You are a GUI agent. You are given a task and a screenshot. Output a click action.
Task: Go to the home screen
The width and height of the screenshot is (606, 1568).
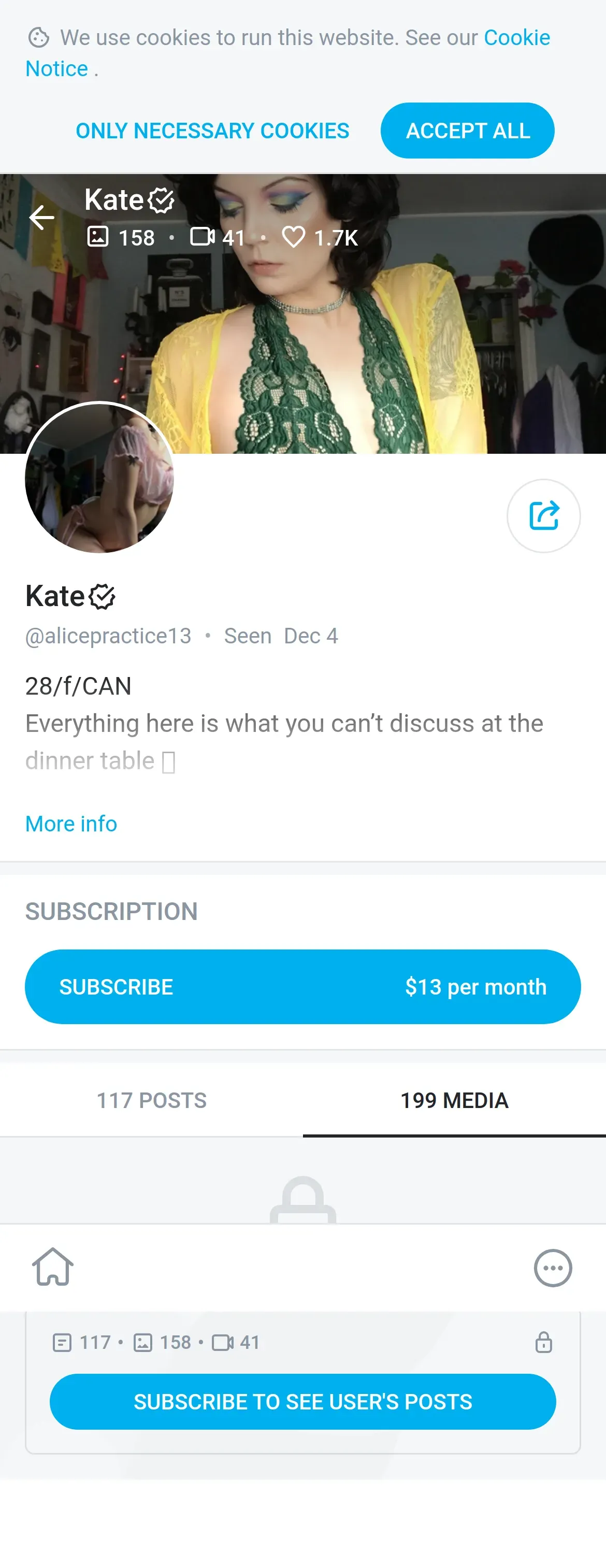(53, 1268)
